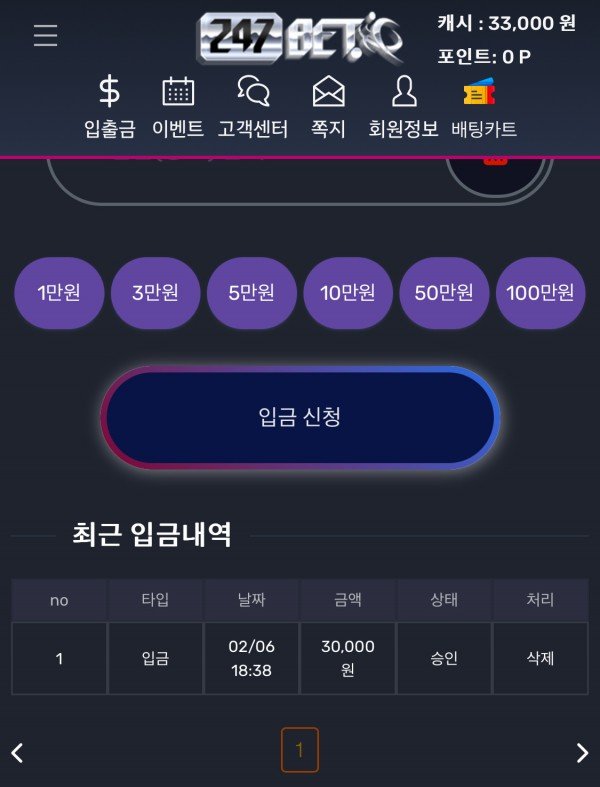Choose the 5만원 amount chip
The image size is (600, 787).
point(251,293)
